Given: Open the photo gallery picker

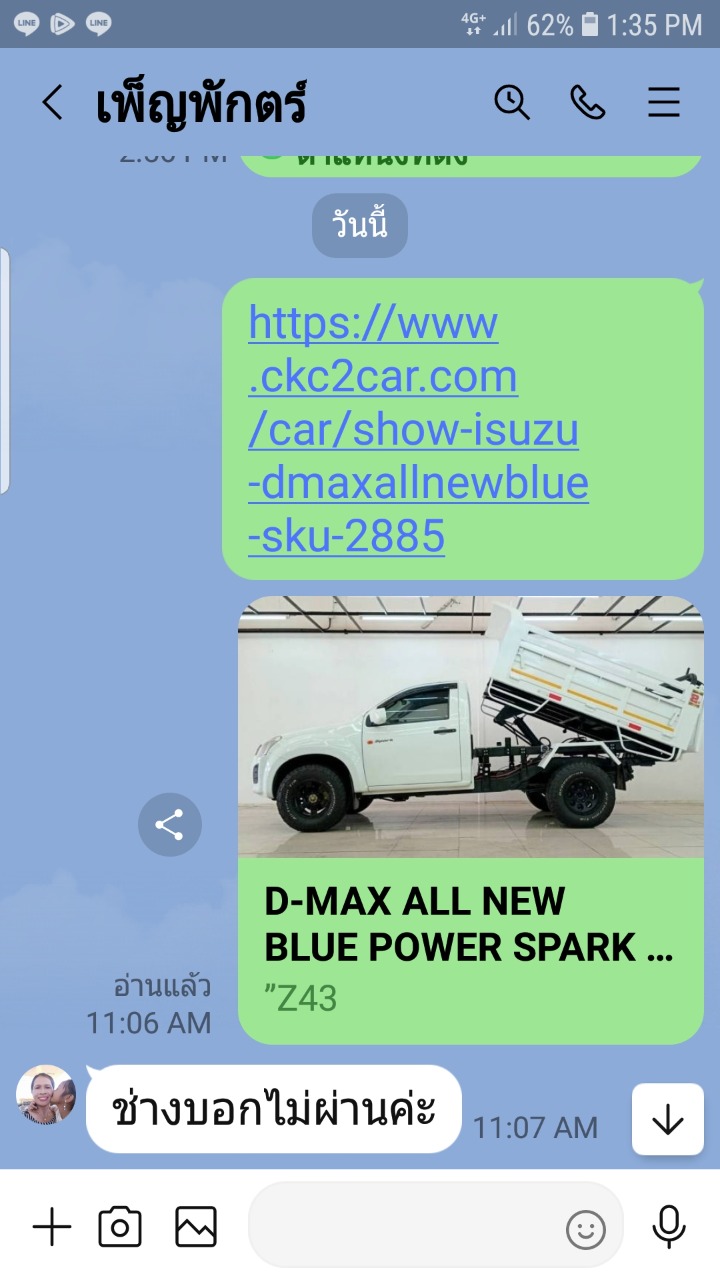Looking at the screenshot, I should pyautogui.click(x=196, y=1226).
